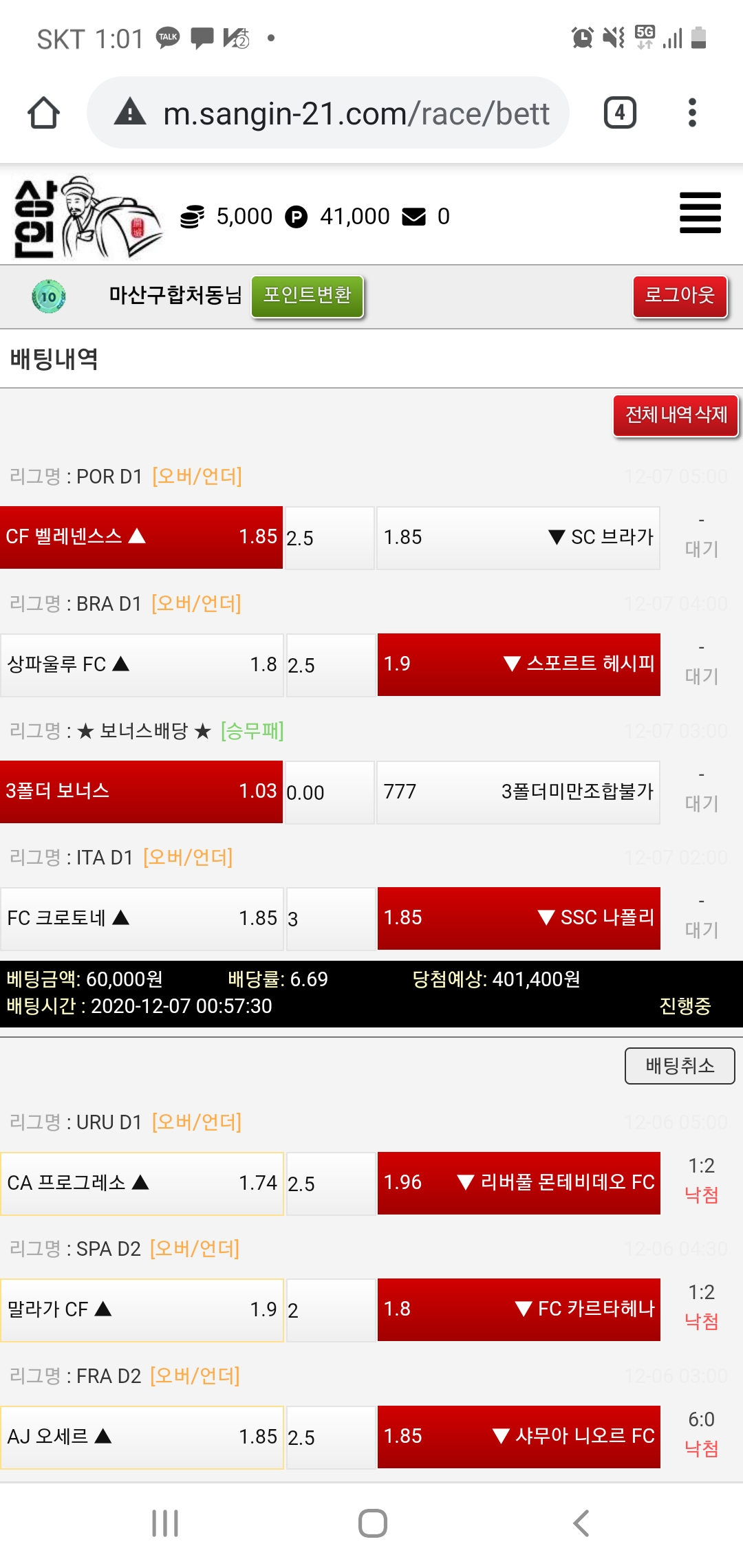
Task: Tap the 로그아웃 button
Action: [680, 296]
